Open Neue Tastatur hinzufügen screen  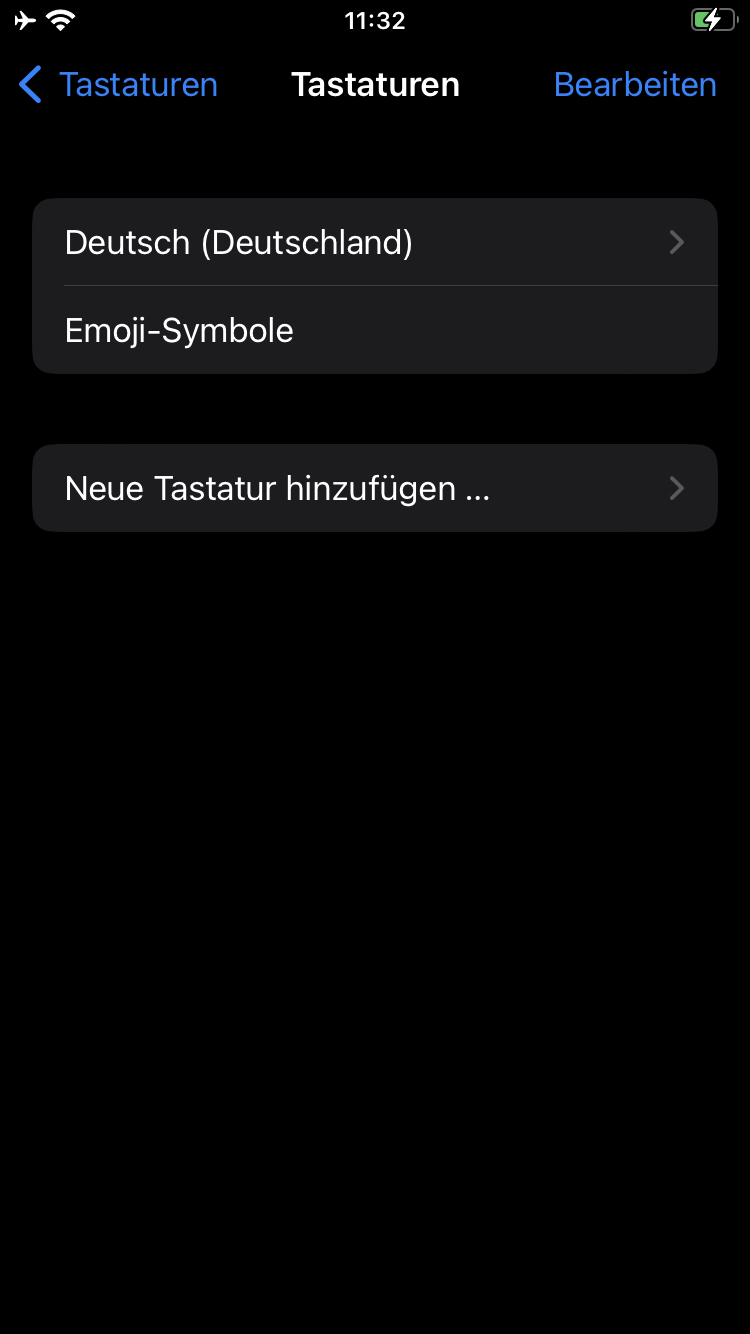(x=375, y=488)
